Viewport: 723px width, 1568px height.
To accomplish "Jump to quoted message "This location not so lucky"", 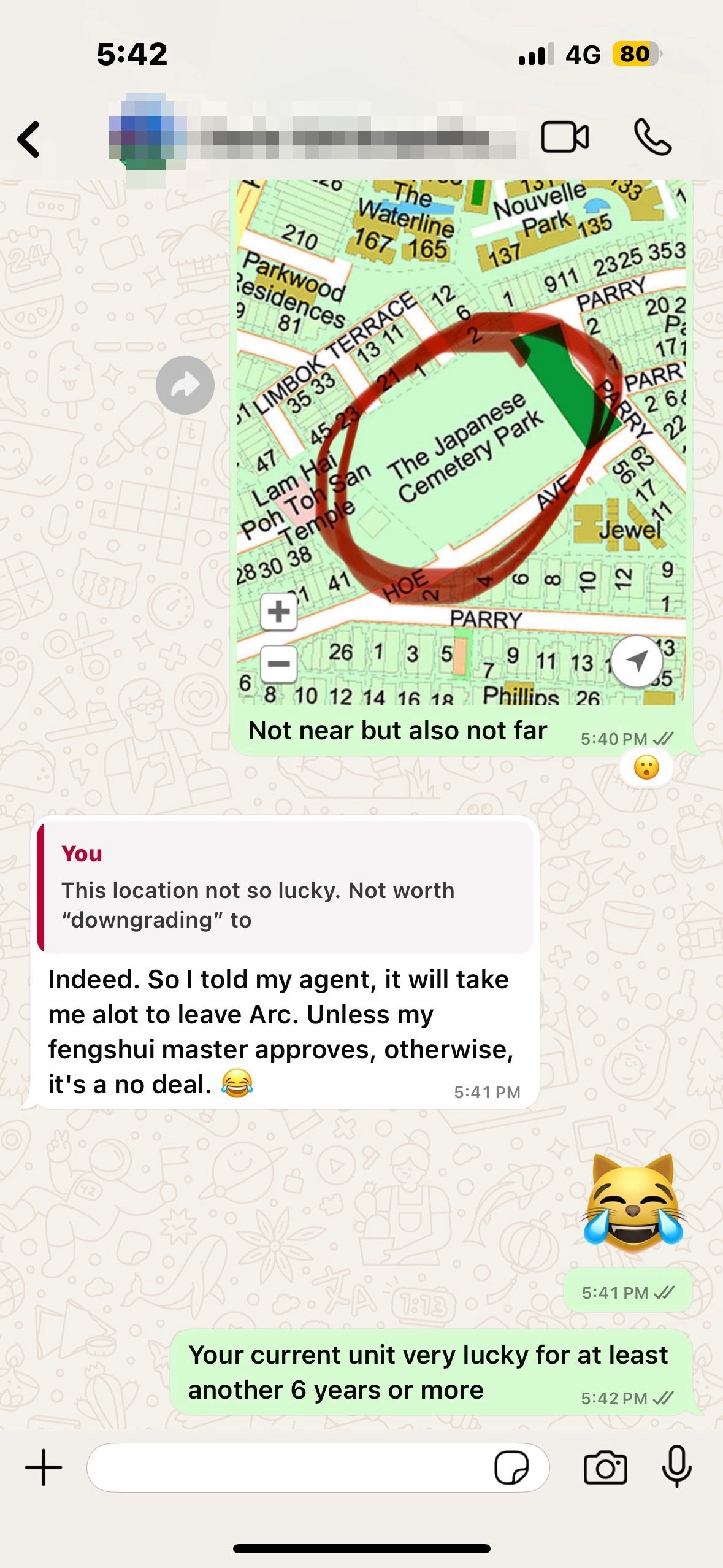I will [x=285, y=887].
